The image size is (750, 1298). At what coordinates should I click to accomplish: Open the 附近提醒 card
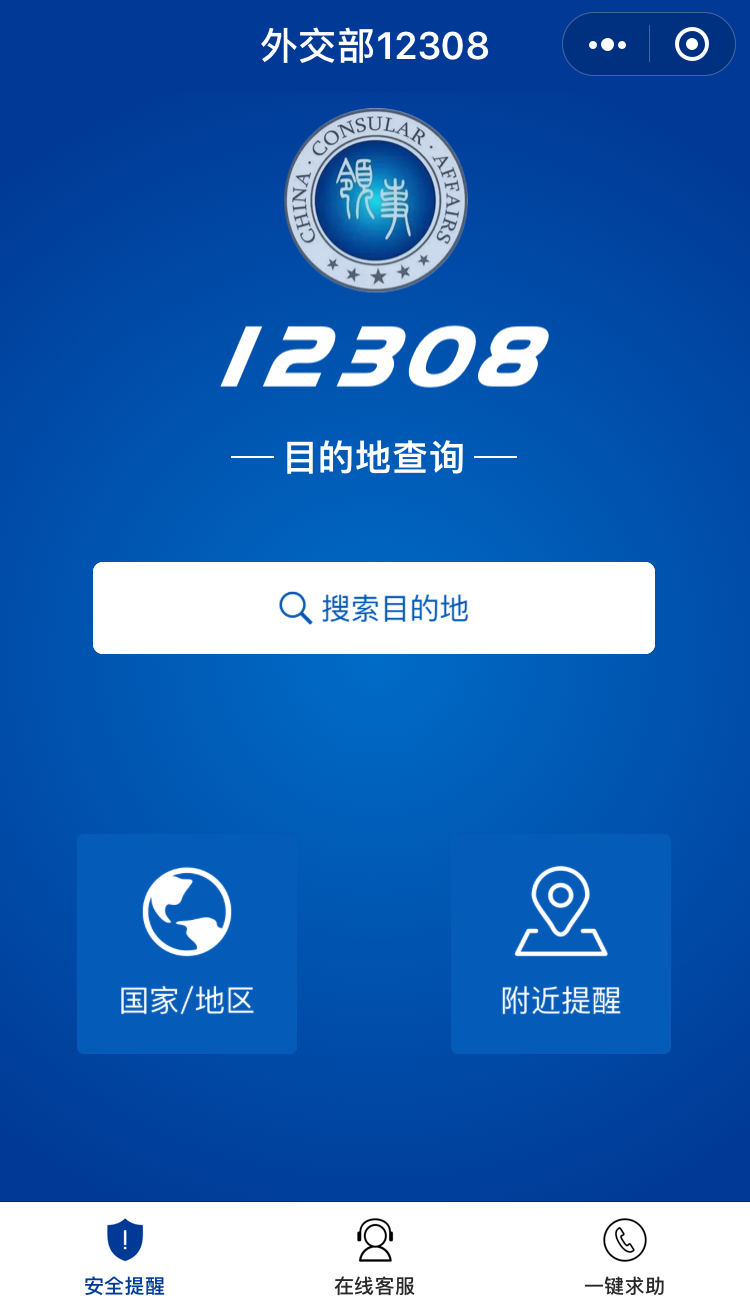pos(561,943)
